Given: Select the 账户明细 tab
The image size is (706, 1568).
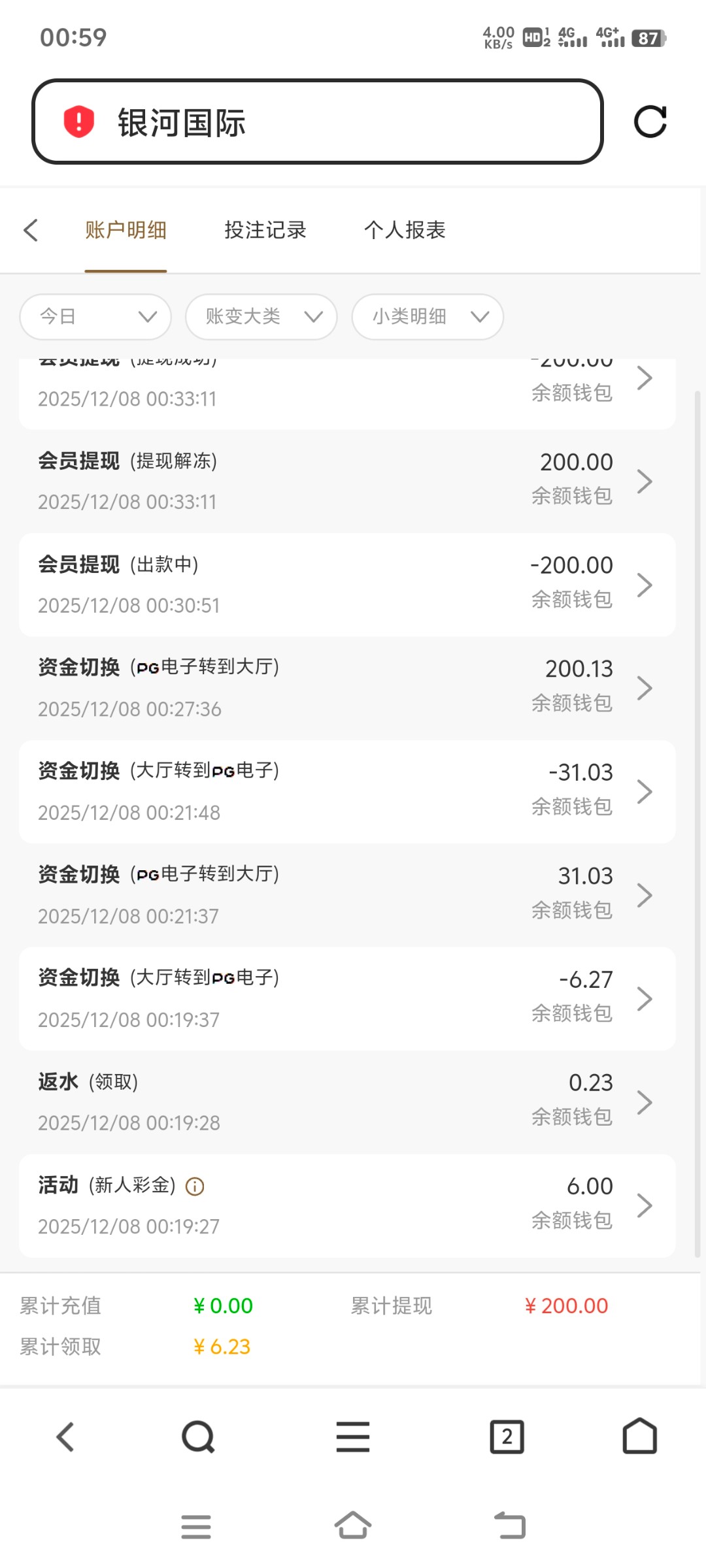Looking at the screenshot, I should click(126, 230).
